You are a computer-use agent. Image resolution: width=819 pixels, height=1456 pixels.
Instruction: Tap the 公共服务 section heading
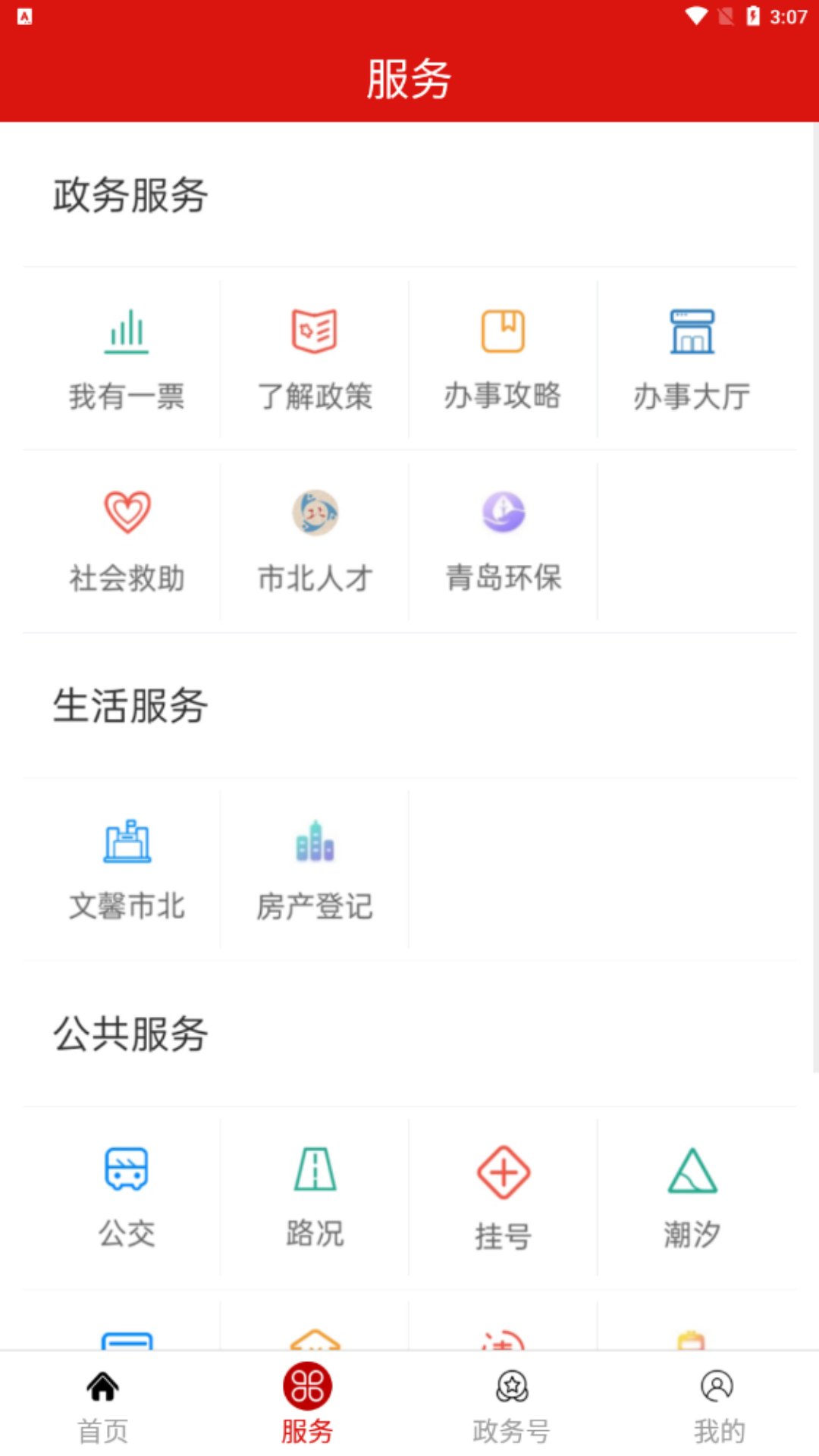tap(130, 1035)
